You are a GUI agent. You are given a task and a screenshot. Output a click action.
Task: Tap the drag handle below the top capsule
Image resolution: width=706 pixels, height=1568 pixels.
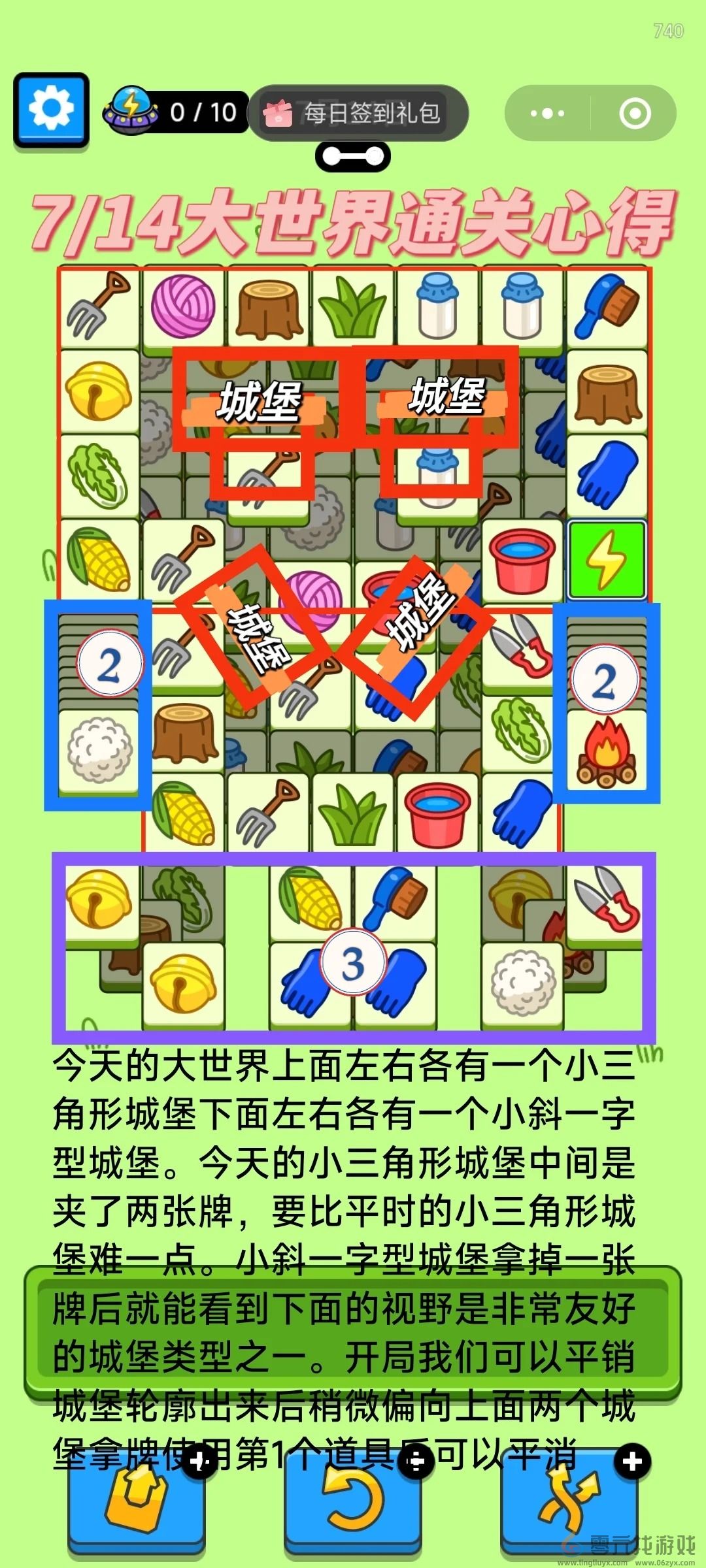353,155
